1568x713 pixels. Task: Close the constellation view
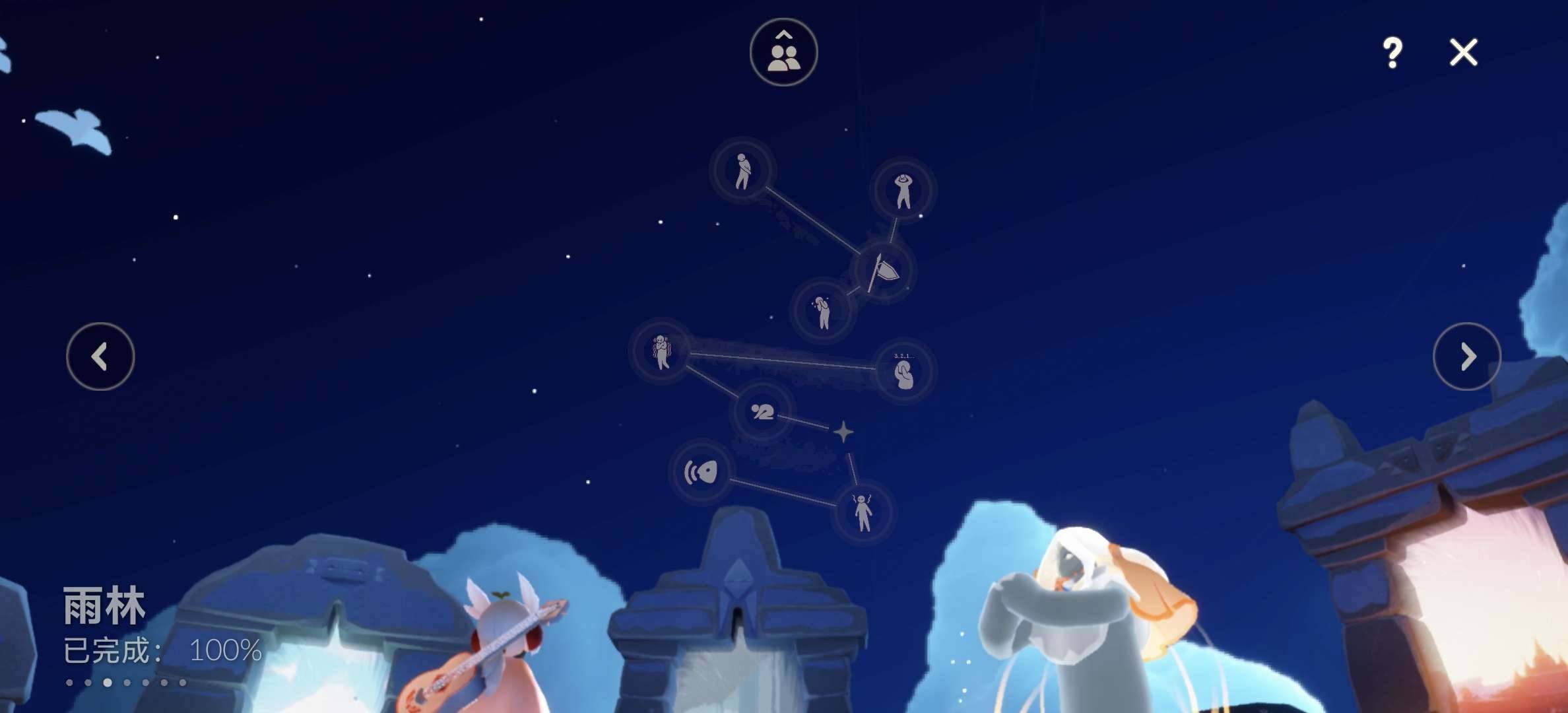[1463, 52]
